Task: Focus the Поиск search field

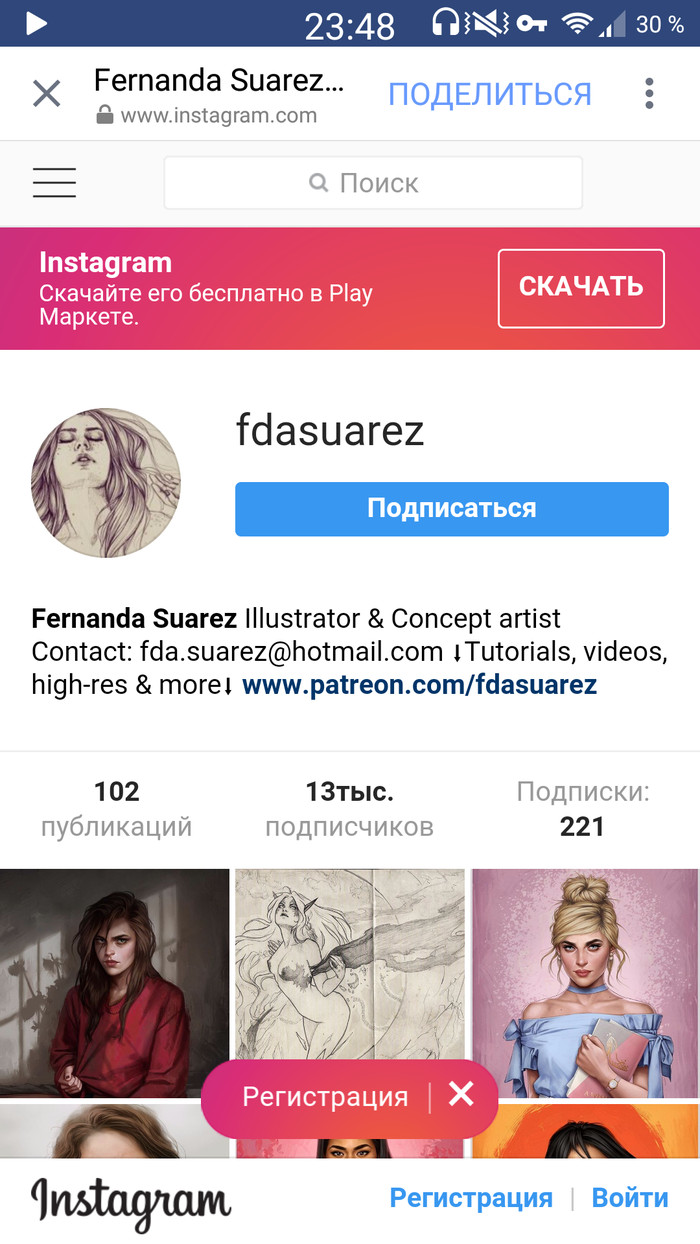Action: pos(373,183)
